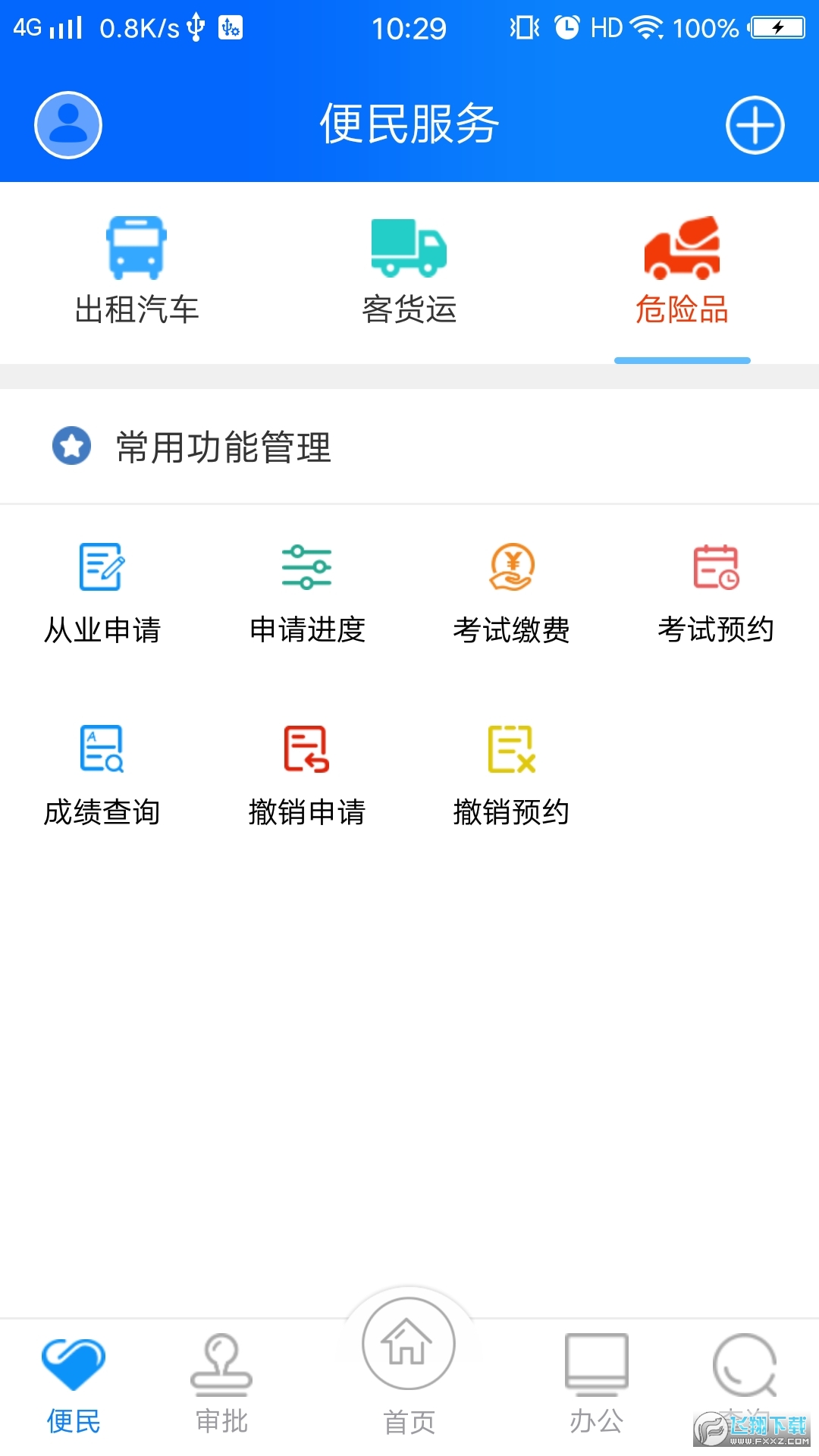Switch to the 客货运 tab

[409, 271]
